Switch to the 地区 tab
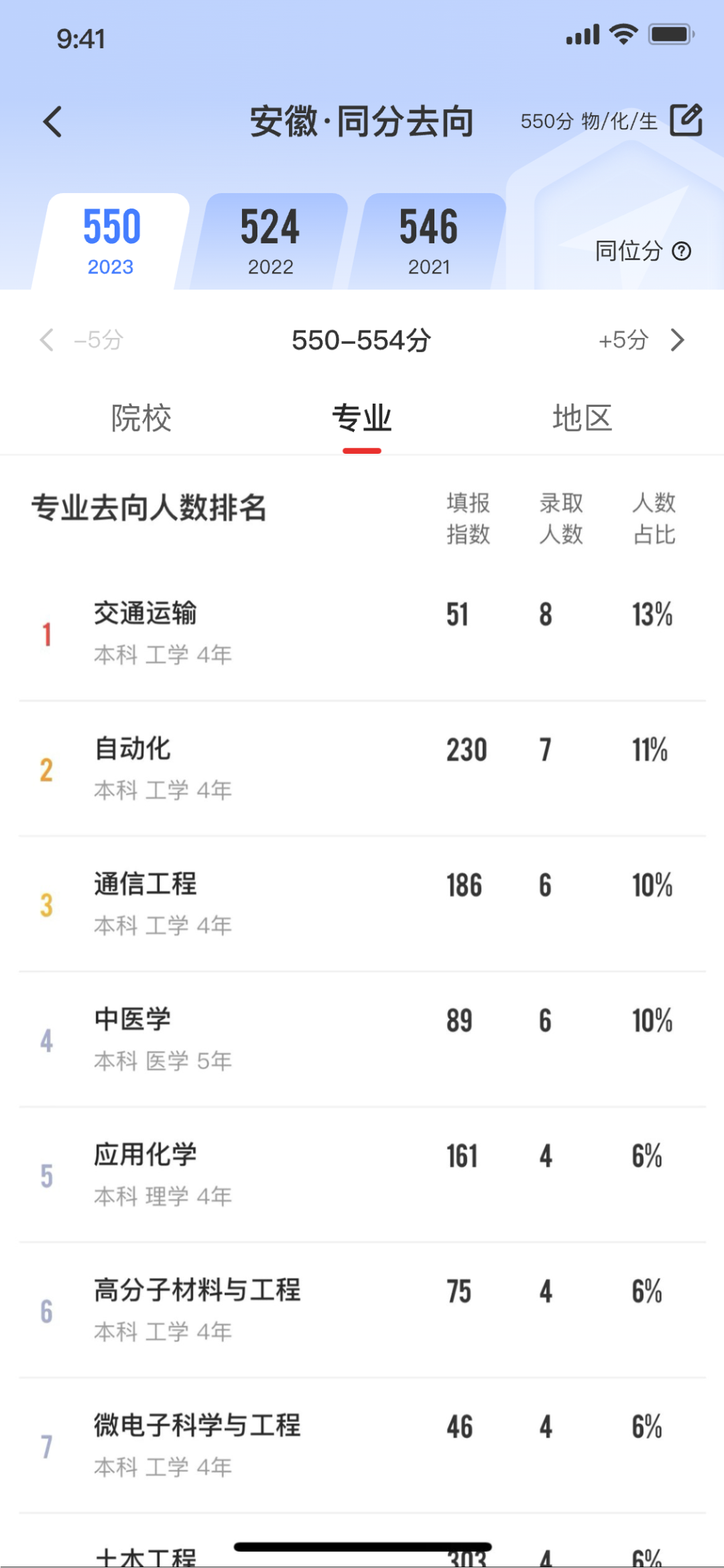Screen dimensions: 724x1568 pos(582,418)
